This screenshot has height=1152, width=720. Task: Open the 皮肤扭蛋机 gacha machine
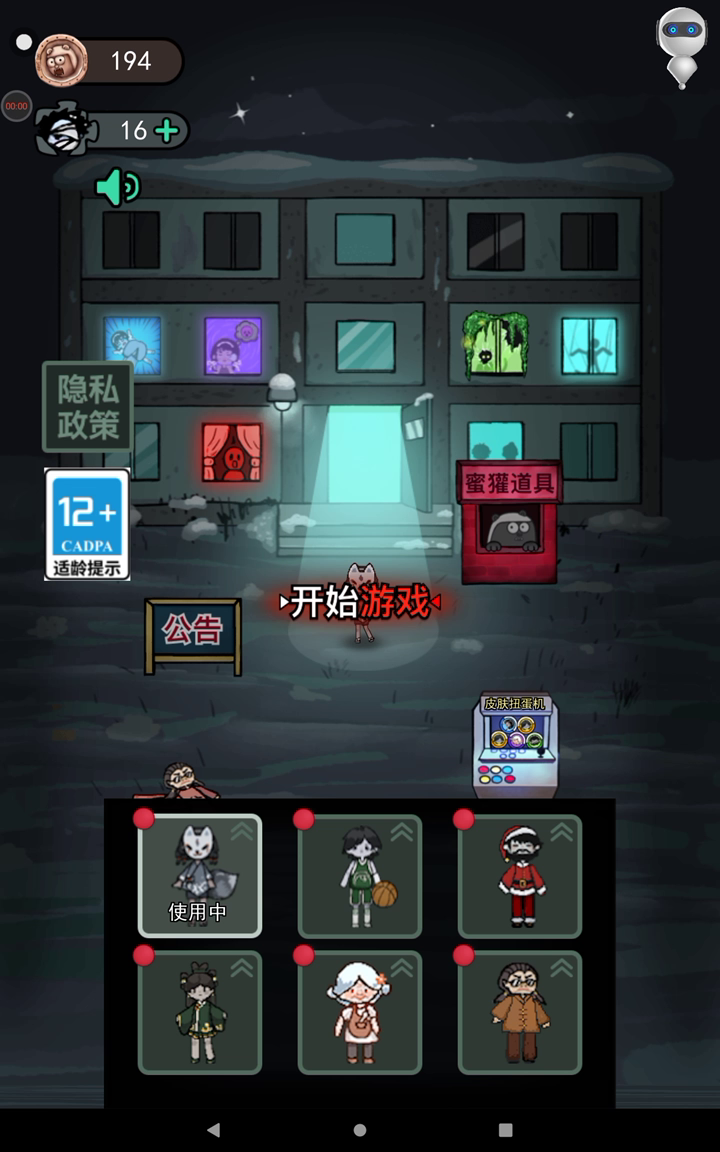516,745
